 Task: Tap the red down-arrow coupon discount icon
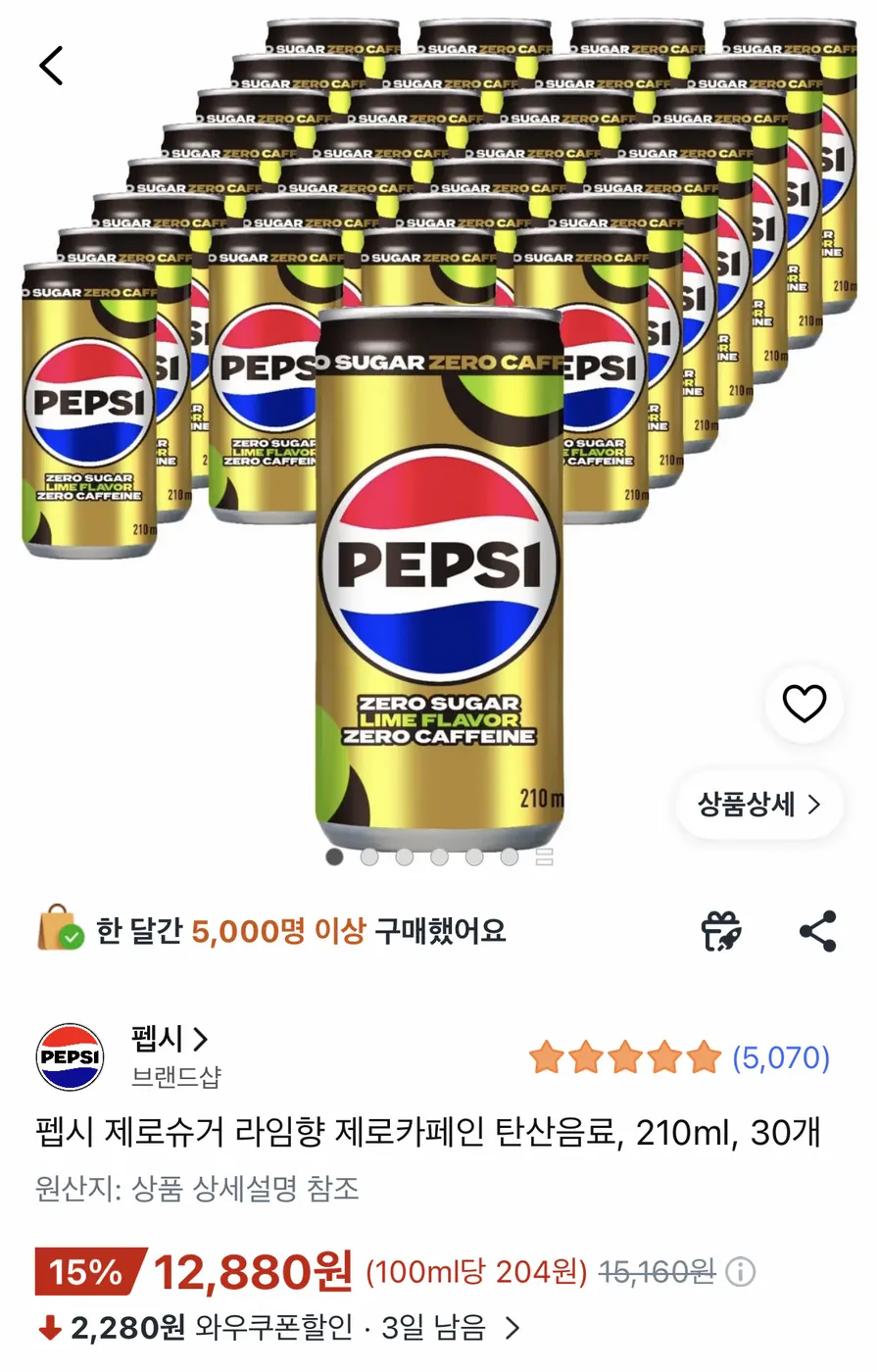click(50, 1330)
